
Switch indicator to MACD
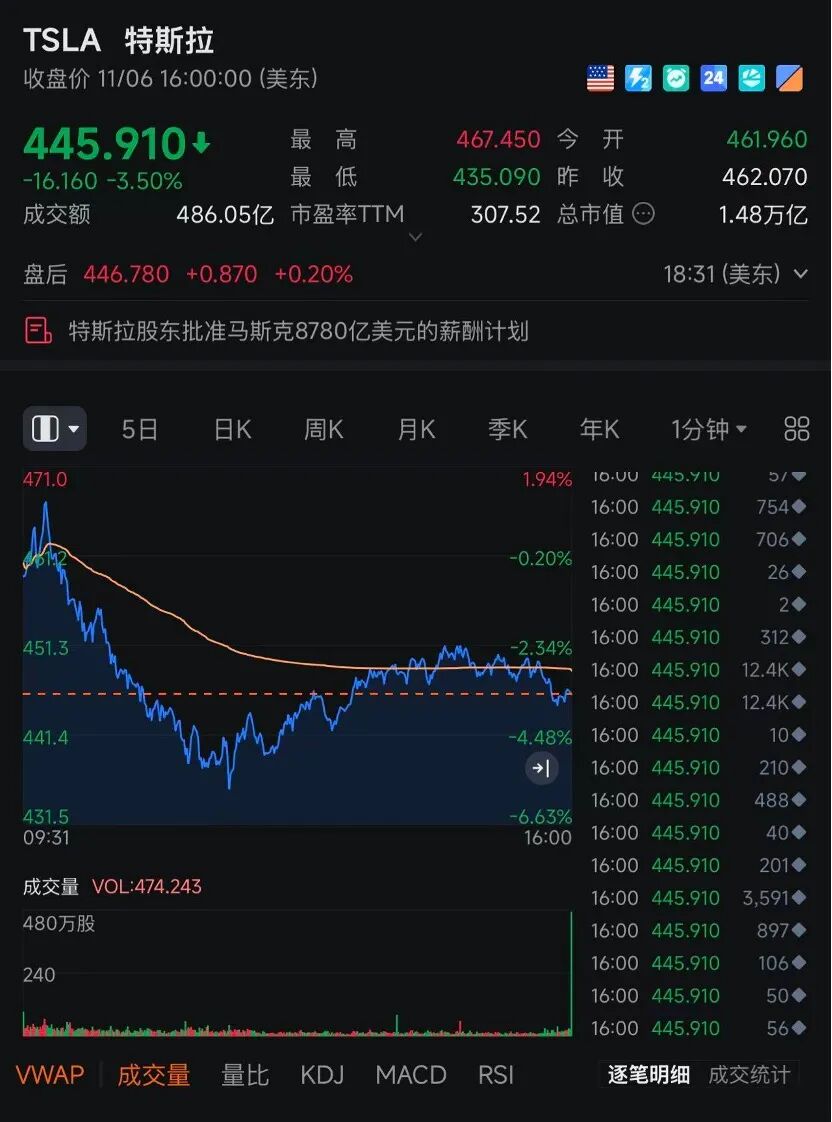[411, 1075]
